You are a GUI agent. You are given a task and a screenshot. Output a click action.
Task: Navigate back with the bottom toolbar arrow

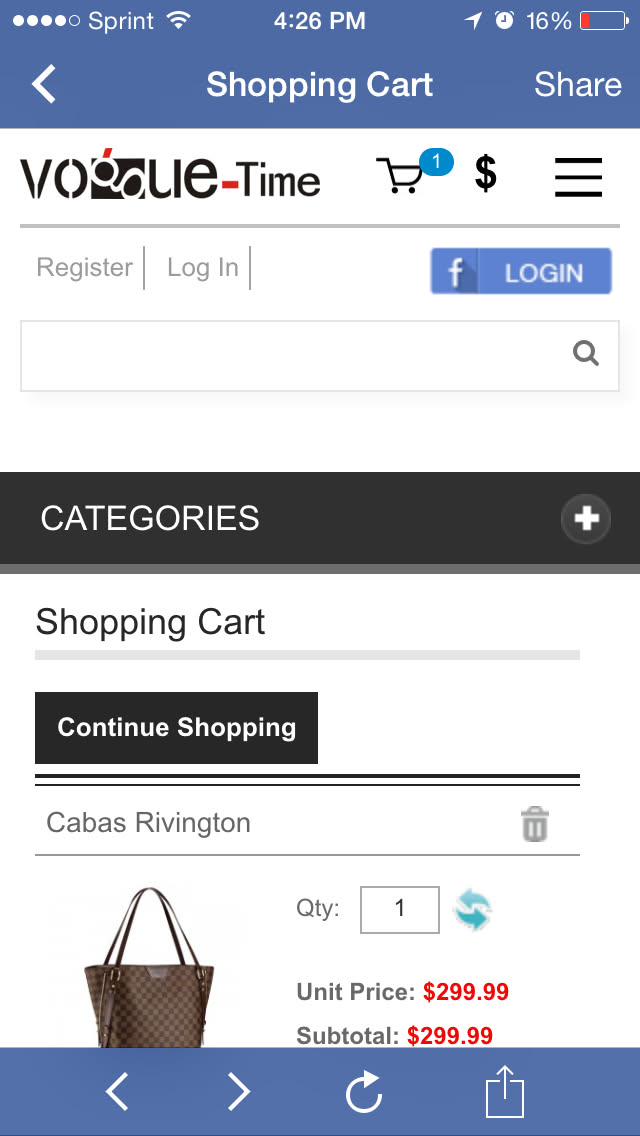pos(117,1092)
